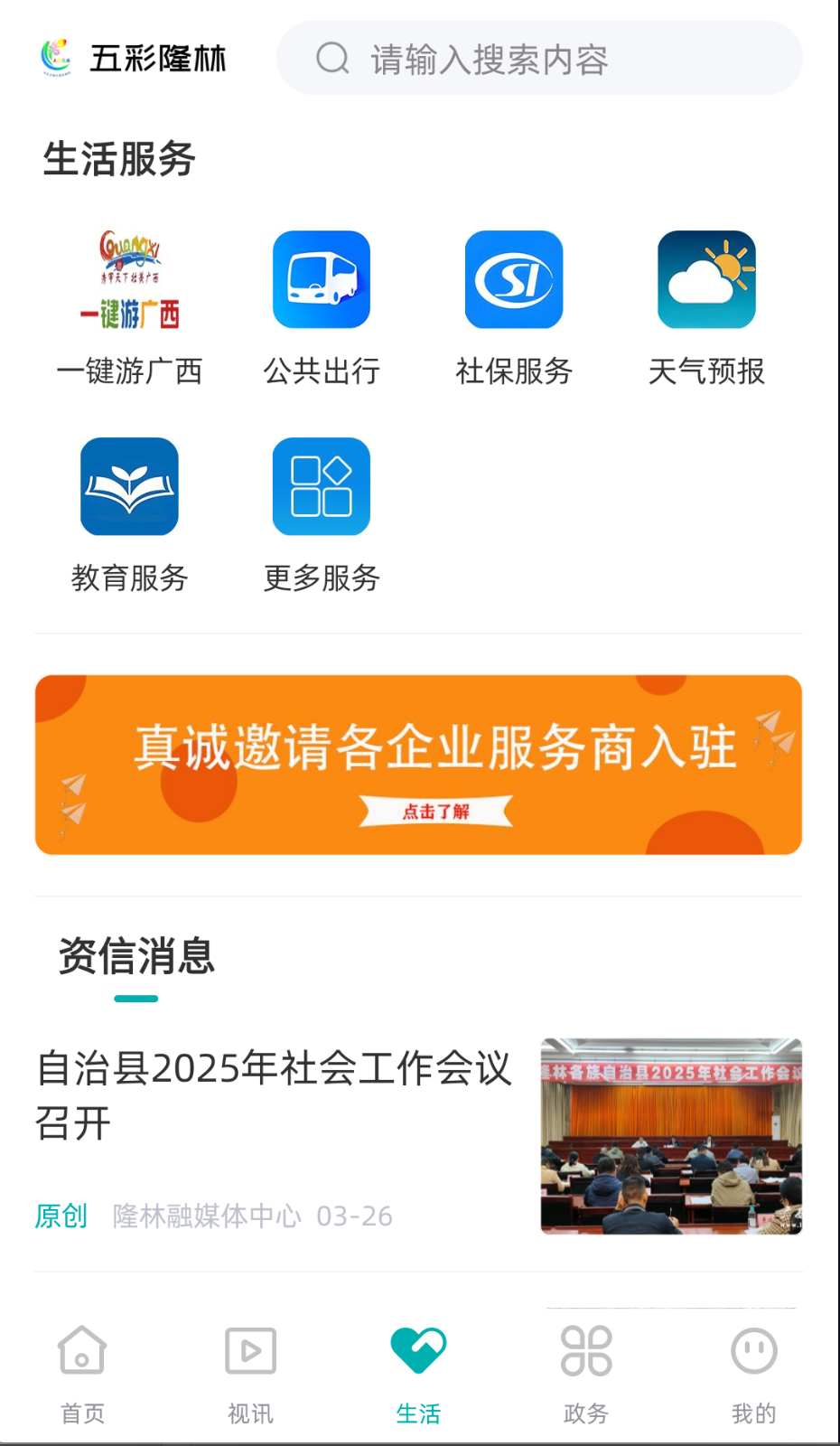840x1446 pixels.
Task: Check 天气预报 weather forecast icon
Action: pos(706,280)
